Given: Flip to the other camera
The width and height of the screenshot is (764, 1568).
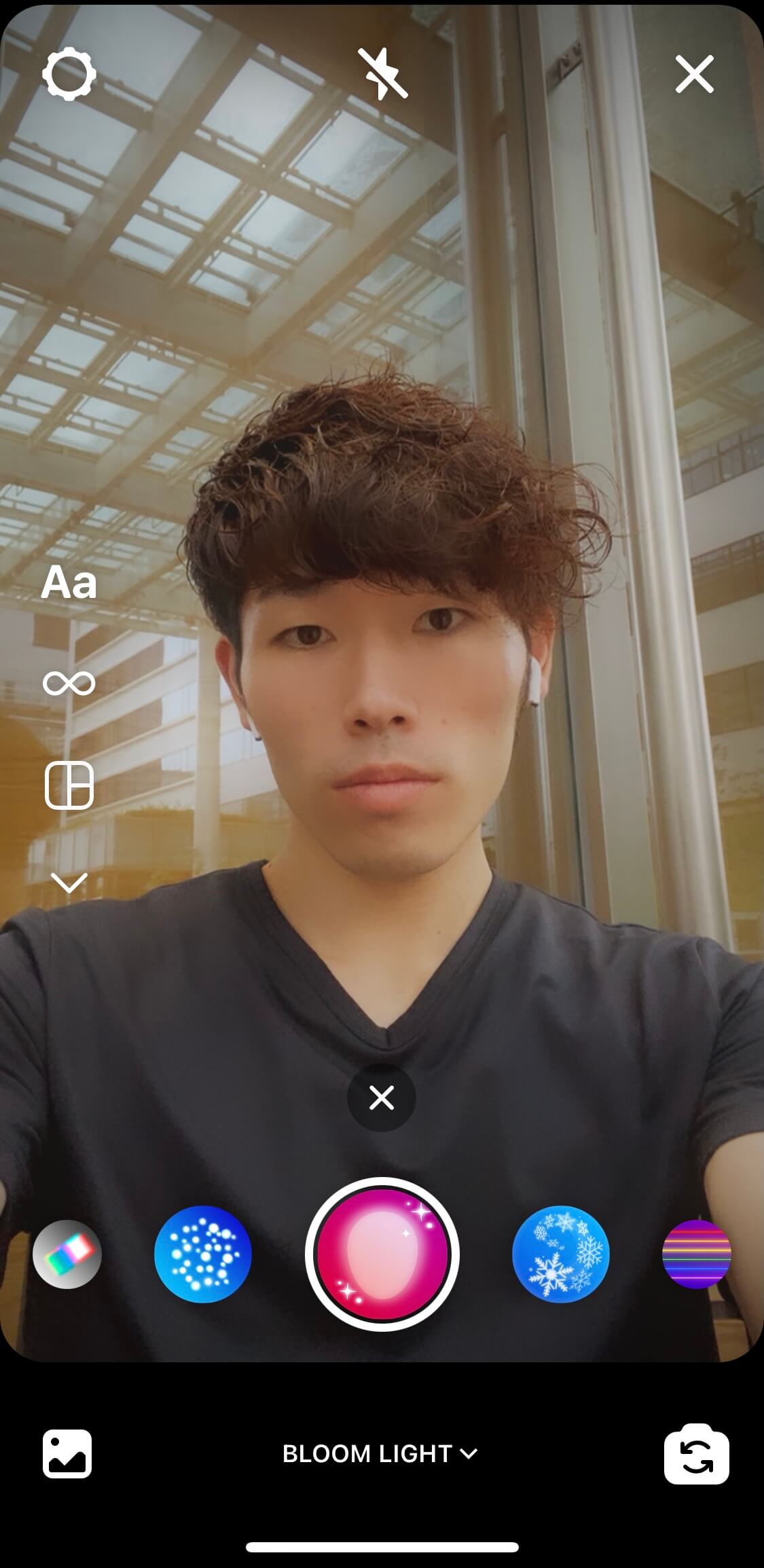Looking at the screenshot, I should click(696, 1454).
